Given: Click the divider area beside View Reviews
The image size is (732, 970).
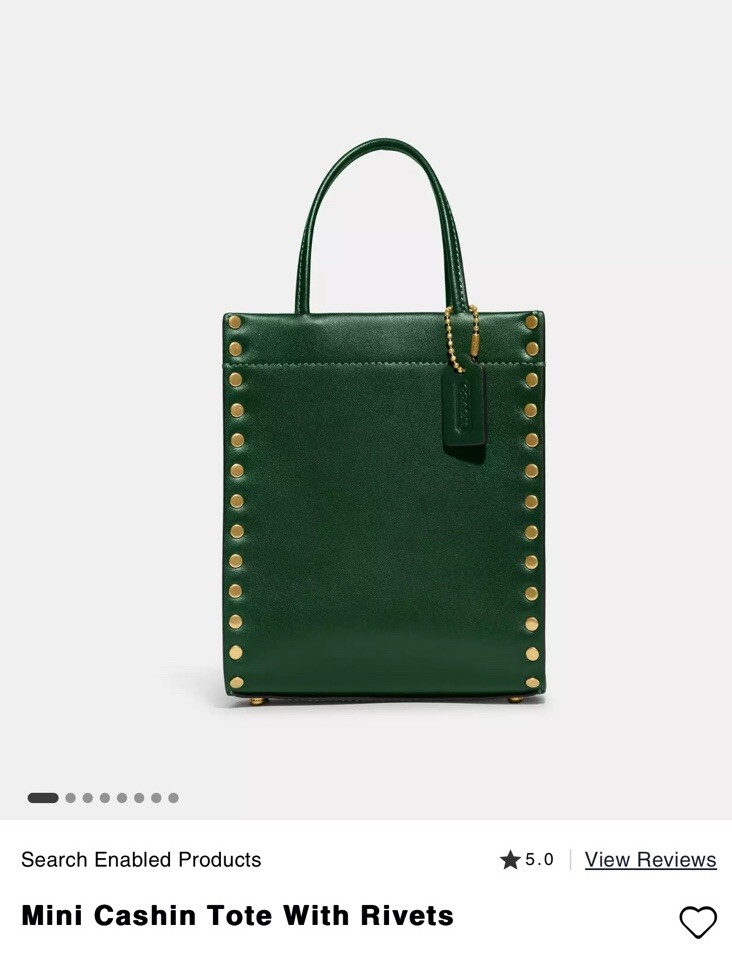Looking at the screenshot, I should (570, 859).
